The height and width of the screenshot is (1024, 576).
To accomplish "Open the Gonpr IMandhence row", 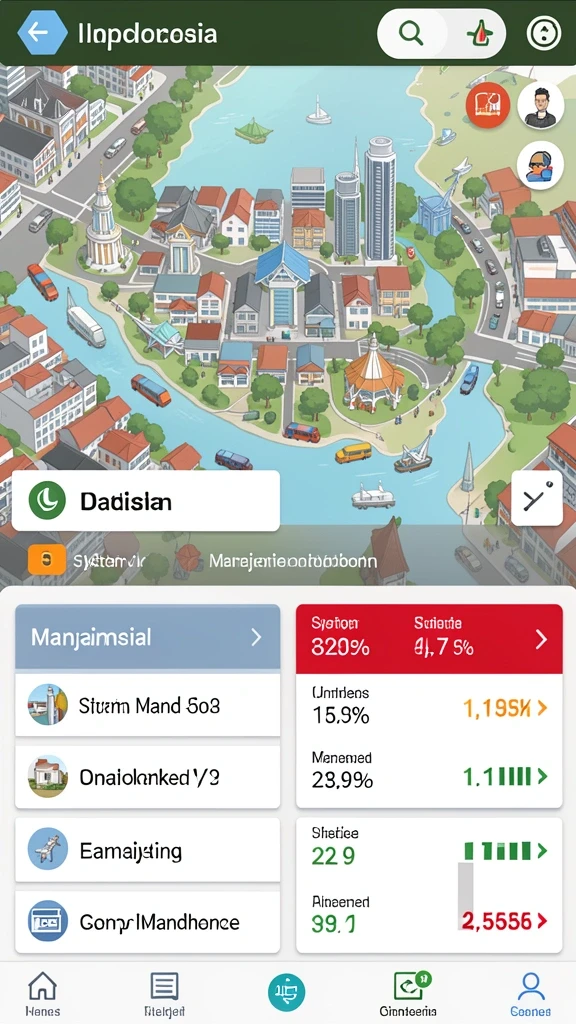I will pyautogui.click(x=148, y=922).
